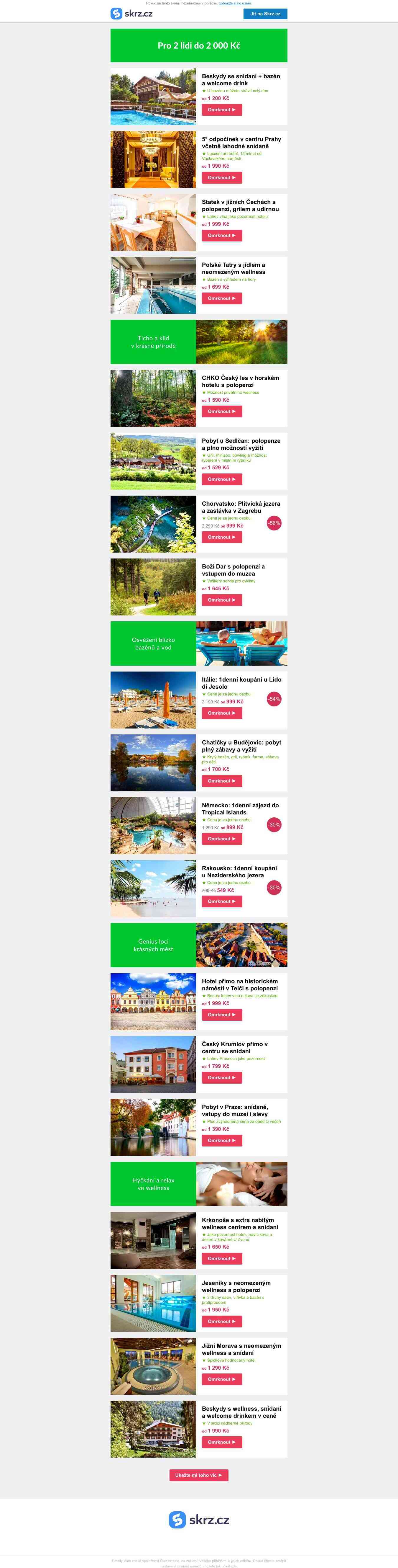Tap Omrknout for Pobyt v Praze offer
This screenshot has height=1568, width=398.
coord(222,1140)
